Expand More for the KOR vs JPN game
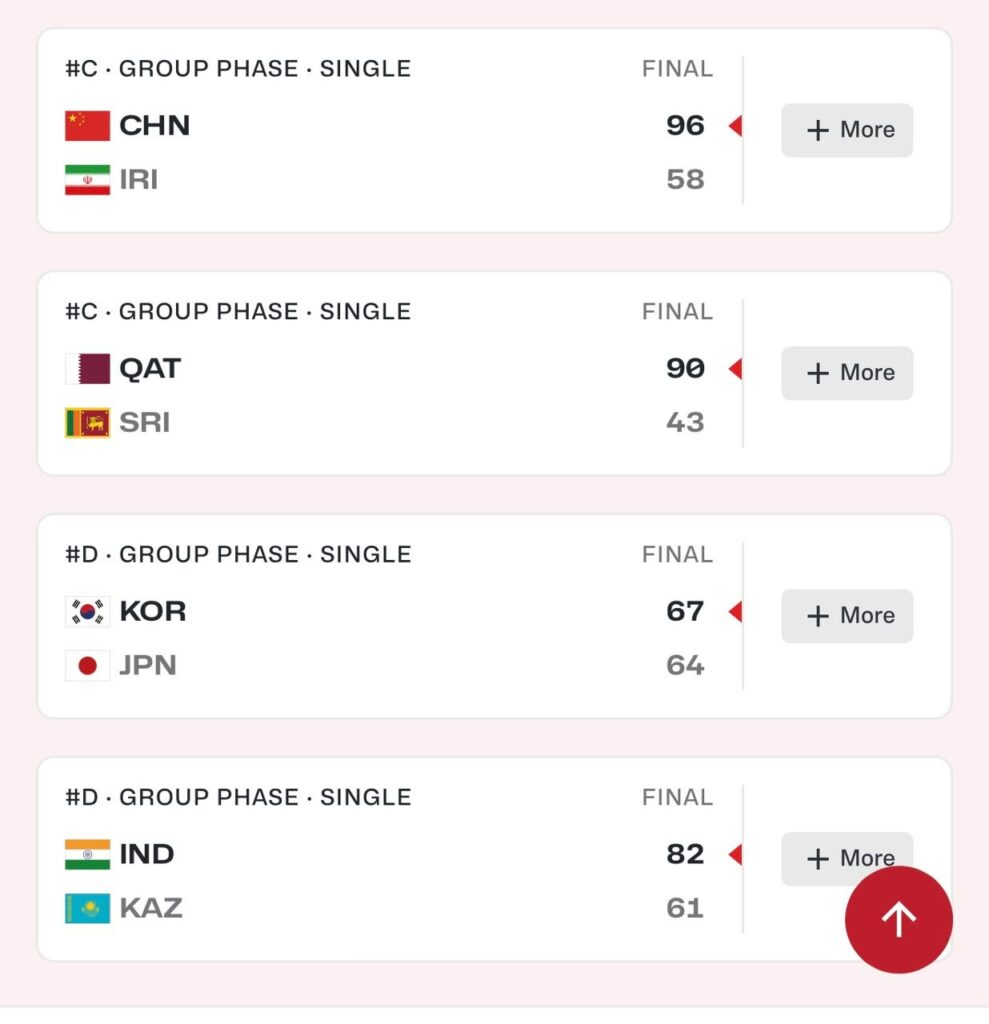This screenshot has width=989, height=1024. (847, 616)
